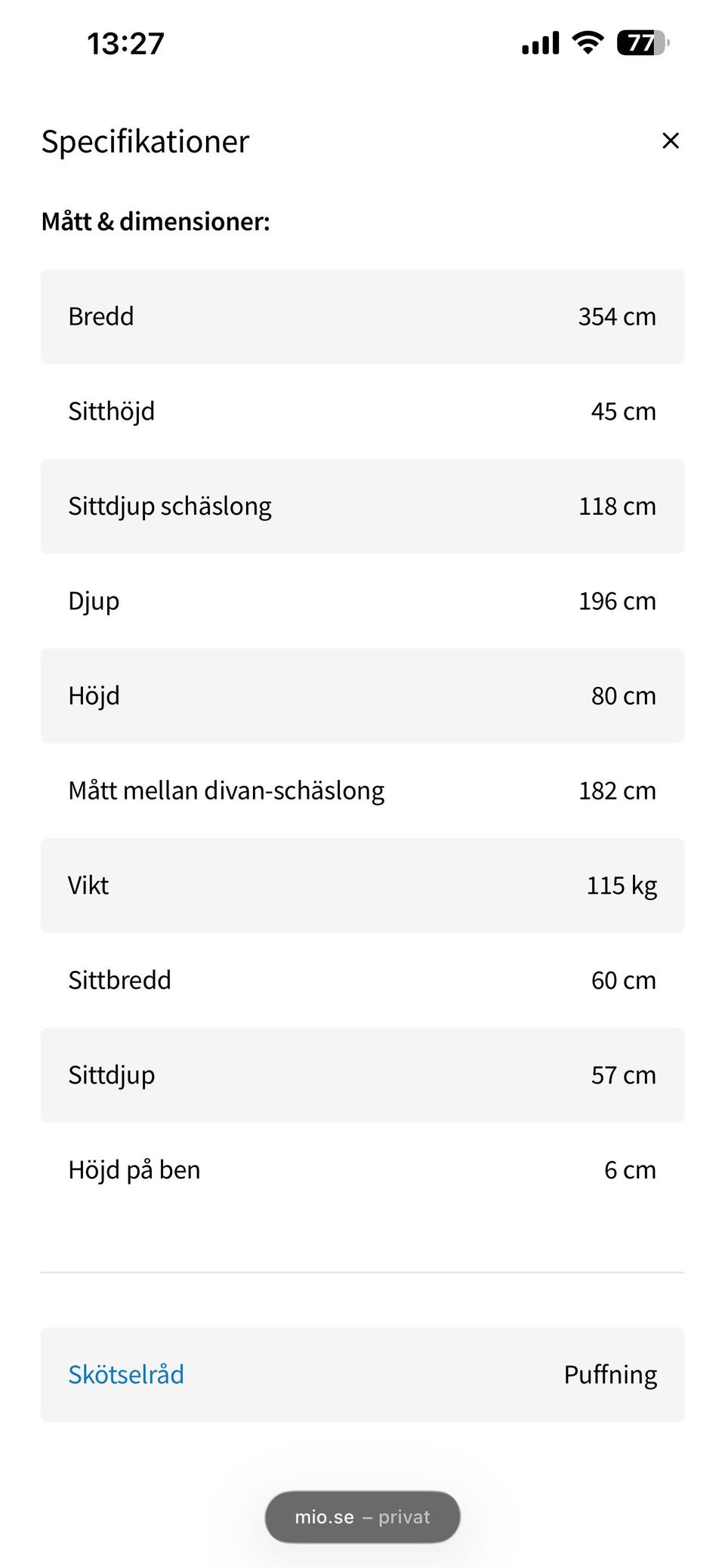Tap the mio.se address pill
Screen dimensions: 725x1568
[362, 1517]
